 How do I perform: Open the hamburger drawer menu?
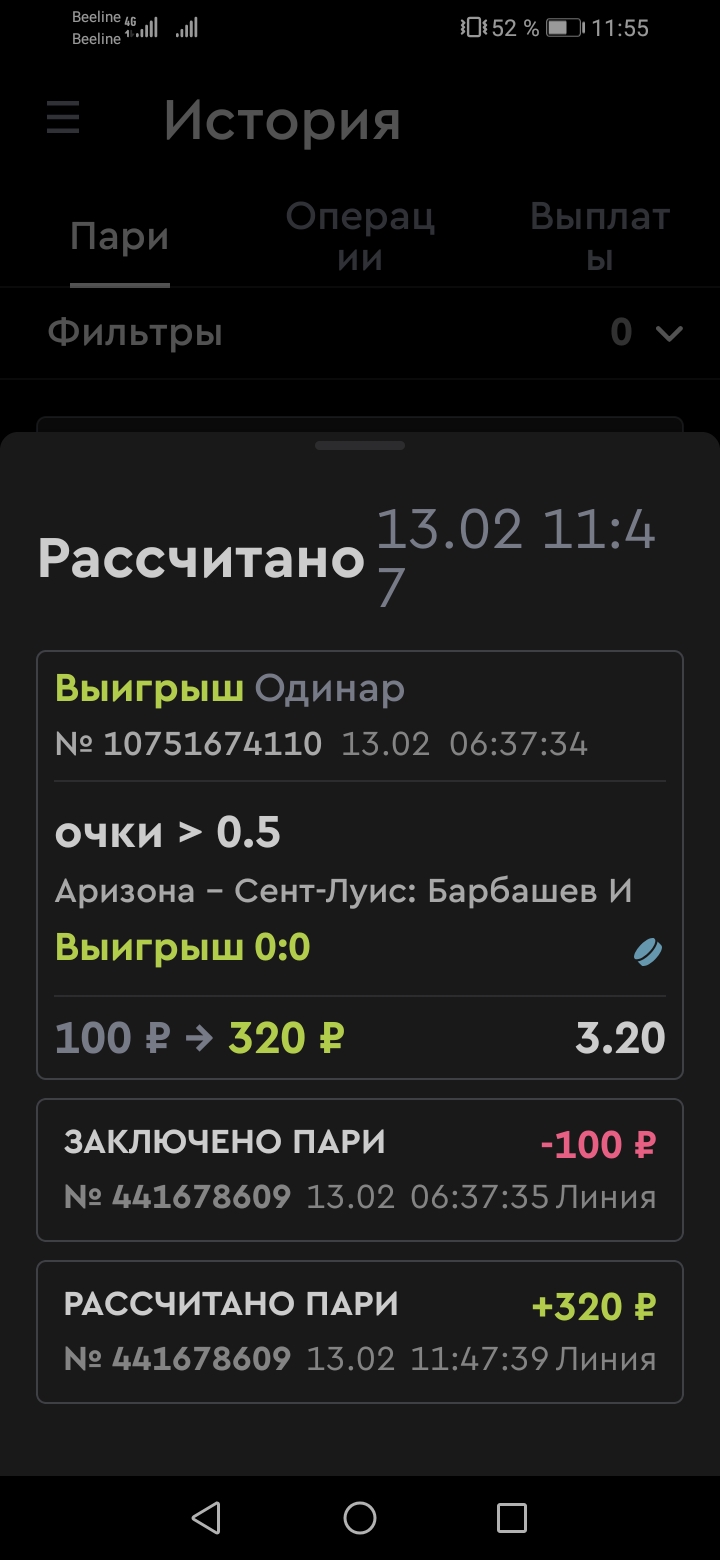(x=63, y=120)
